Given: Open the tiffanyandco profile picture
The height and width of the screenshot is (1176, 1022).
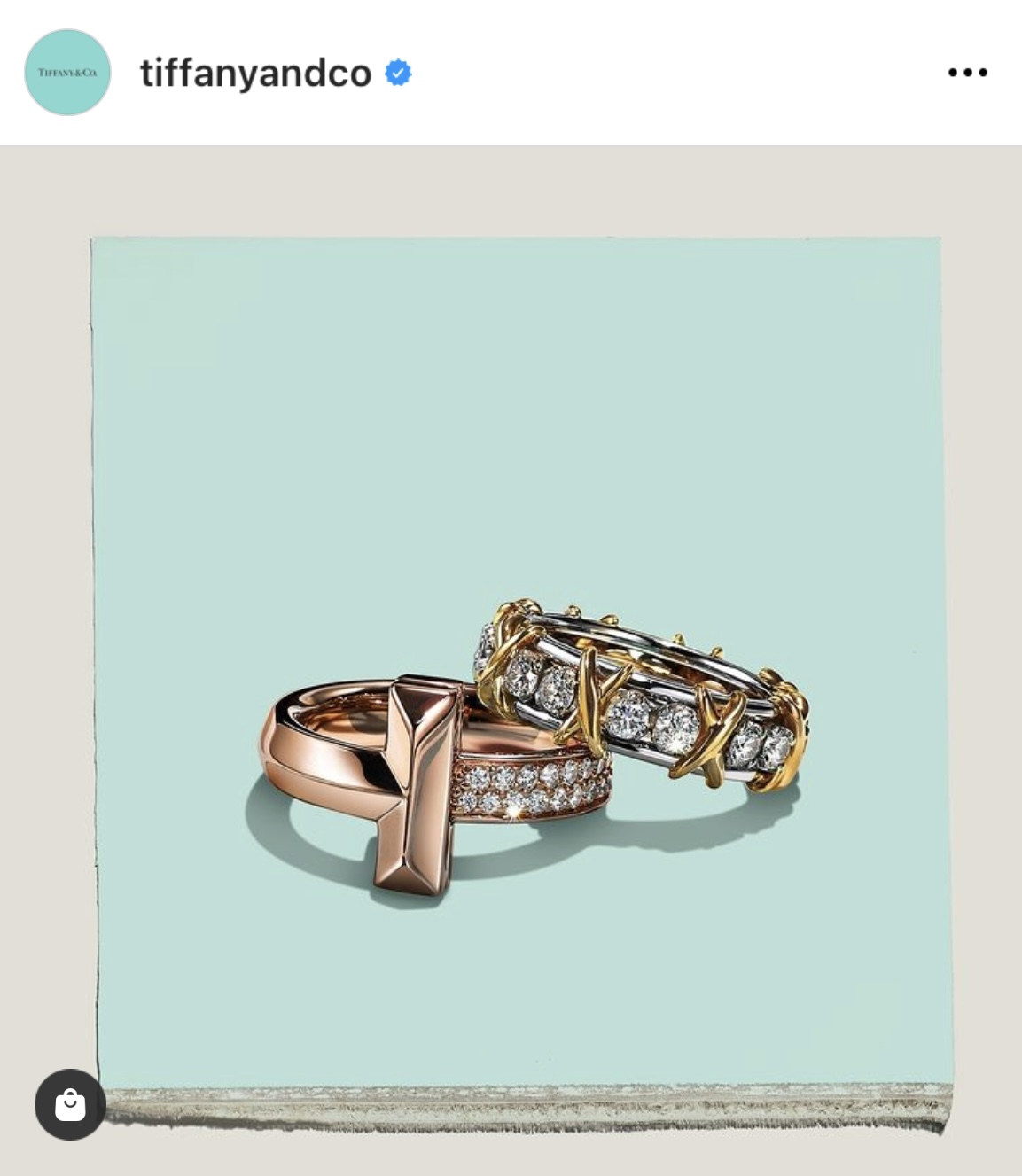Looking at the screenshot, I should tap(67, 73).
